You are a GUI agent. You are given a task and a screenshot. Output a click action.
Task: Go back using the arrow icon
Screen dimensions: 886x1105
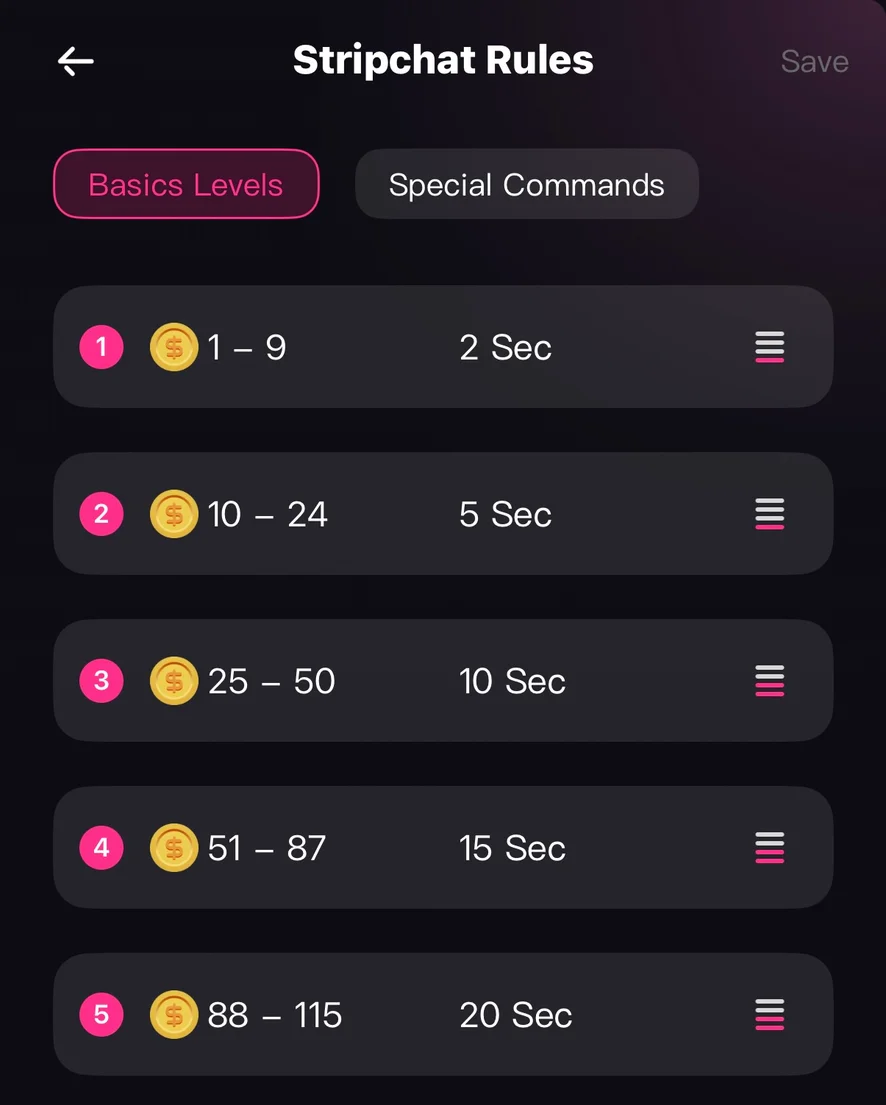(x=76, y=61)
